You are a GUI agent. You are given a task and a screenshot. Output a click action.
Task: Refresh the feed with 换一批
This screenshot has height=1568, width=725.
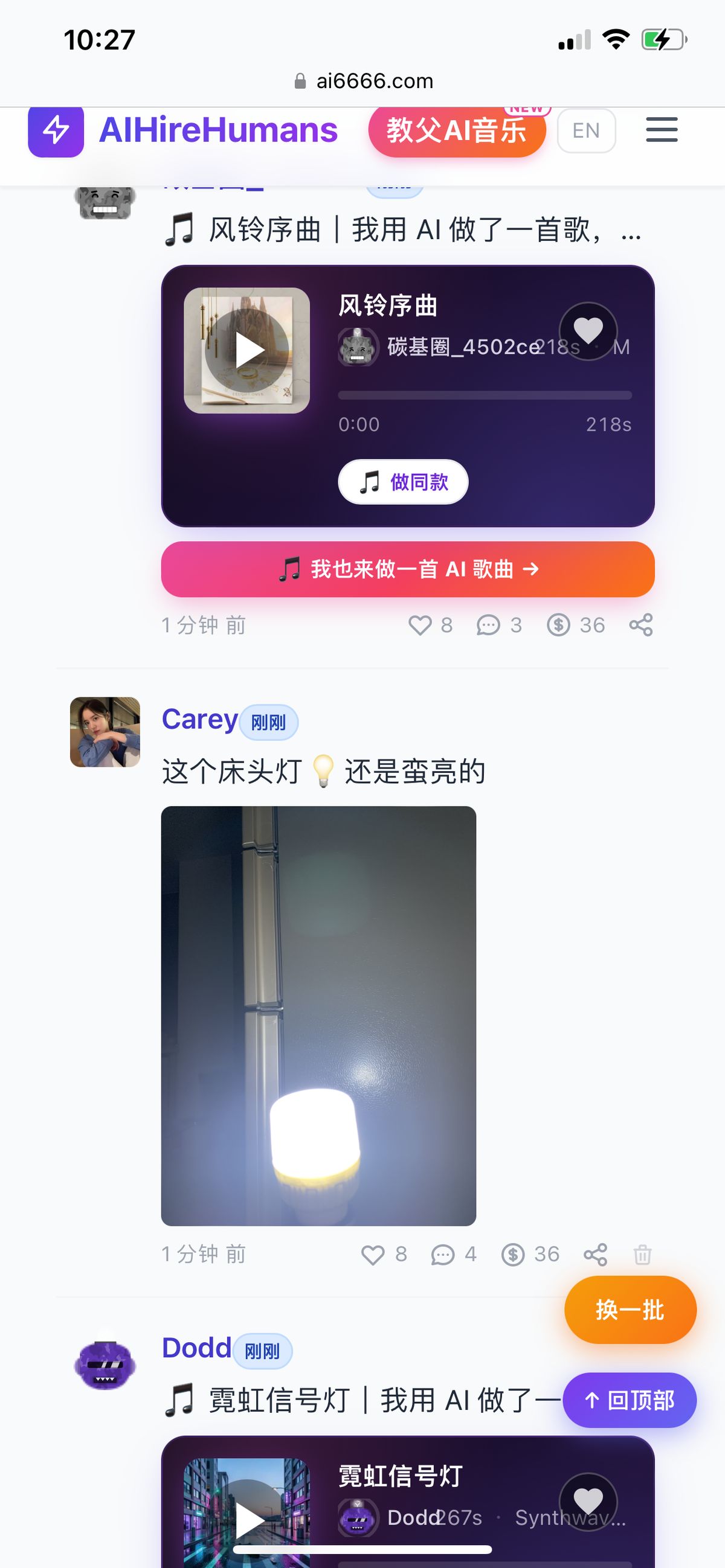coord(630,1310)
